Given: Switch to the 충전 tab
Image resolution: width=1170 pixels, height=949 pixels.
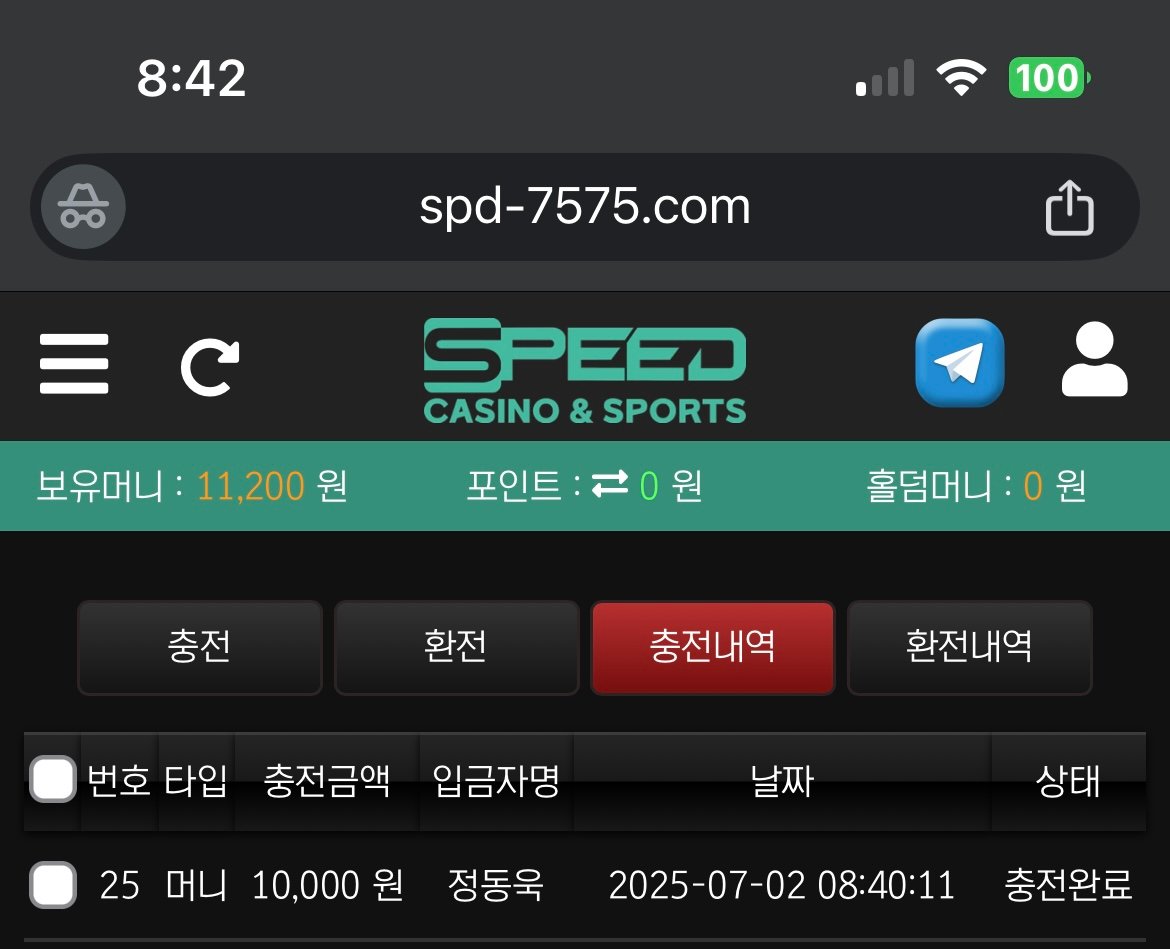Looking at the screenshot, I should pos(200,647).
